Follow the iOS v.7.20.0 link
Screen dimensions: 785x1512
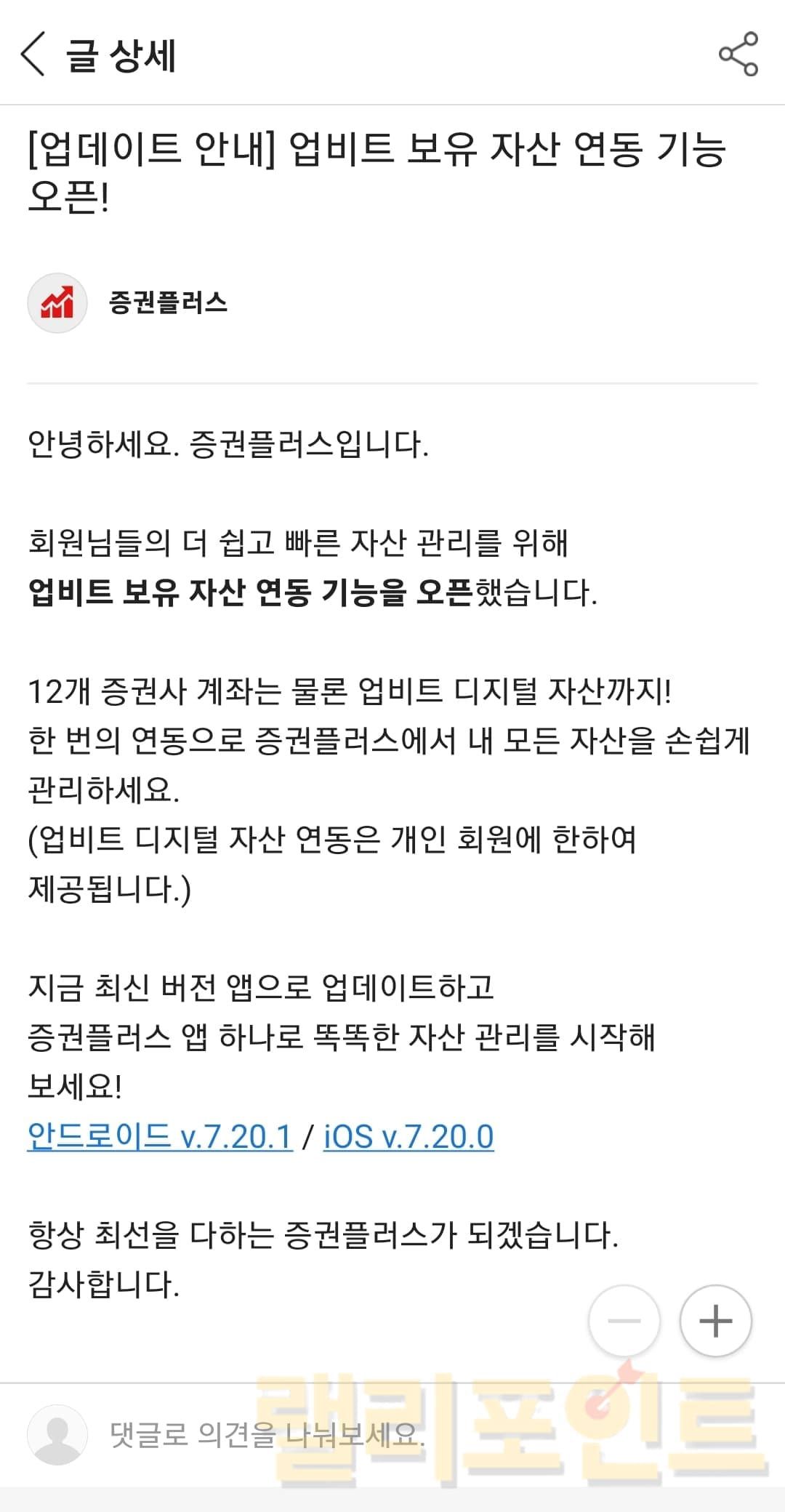click(x=408, y=1136)
